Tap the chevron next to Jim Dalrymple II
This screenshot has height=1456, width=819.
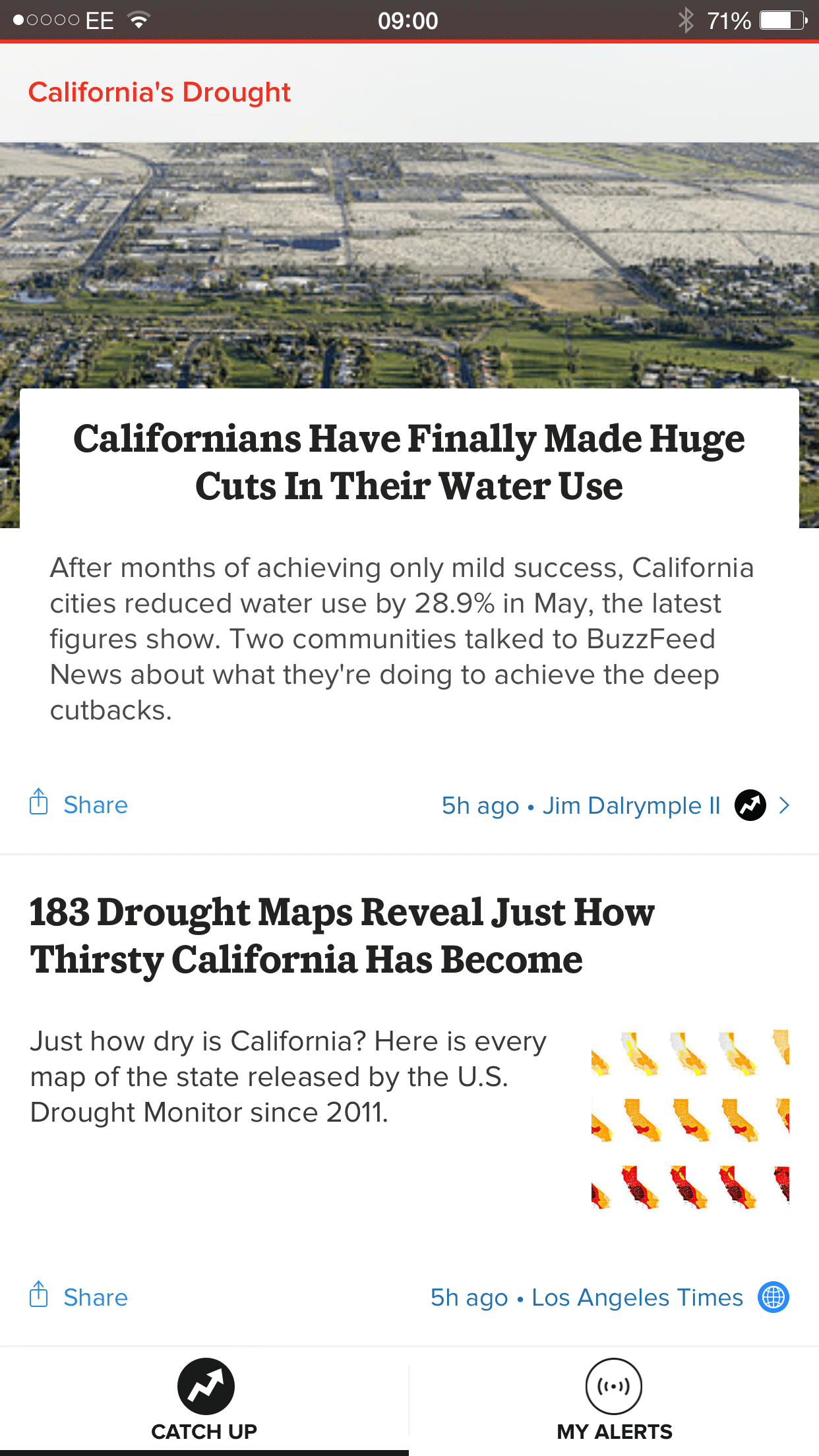pos(784,805)
